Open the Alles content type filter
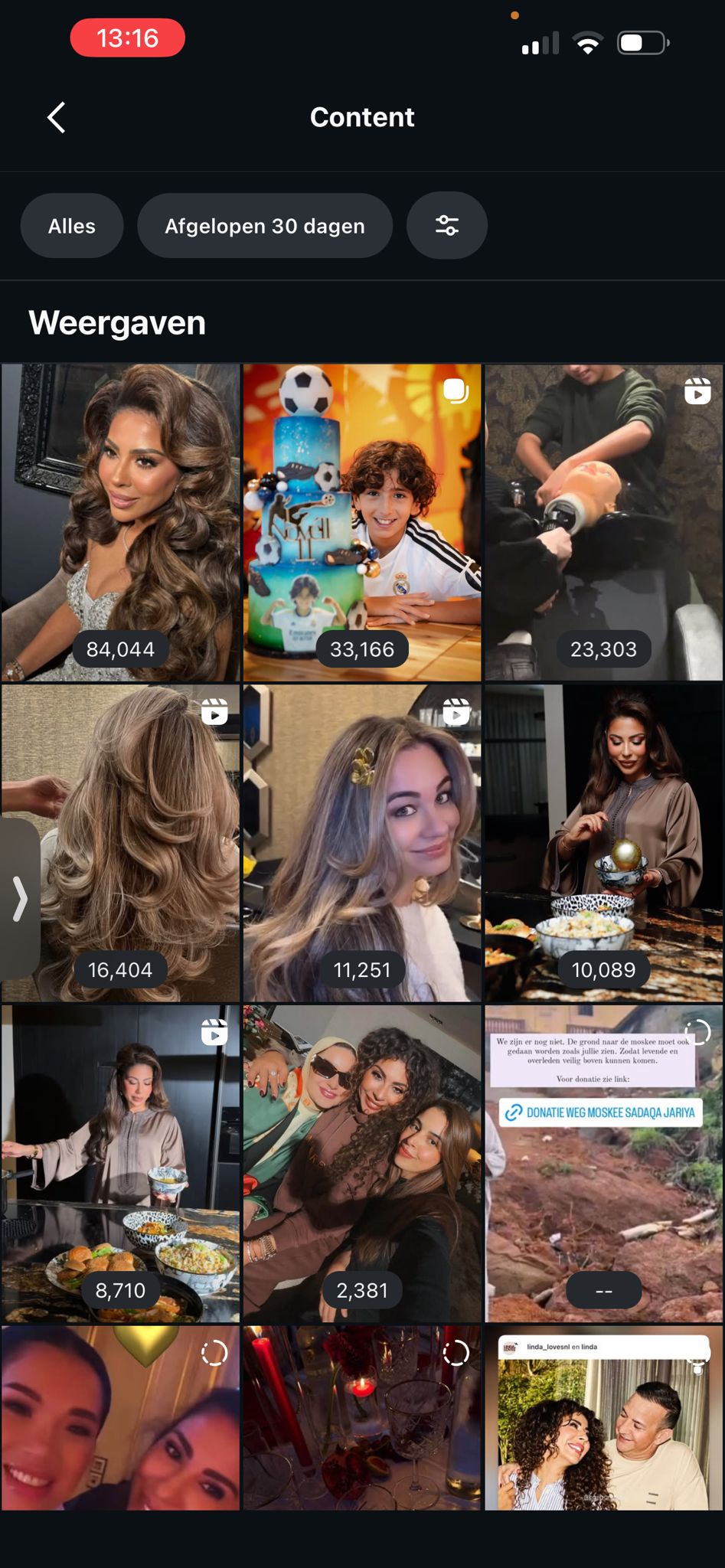This screenshot has height=1568, width=725. coord(72,226)
